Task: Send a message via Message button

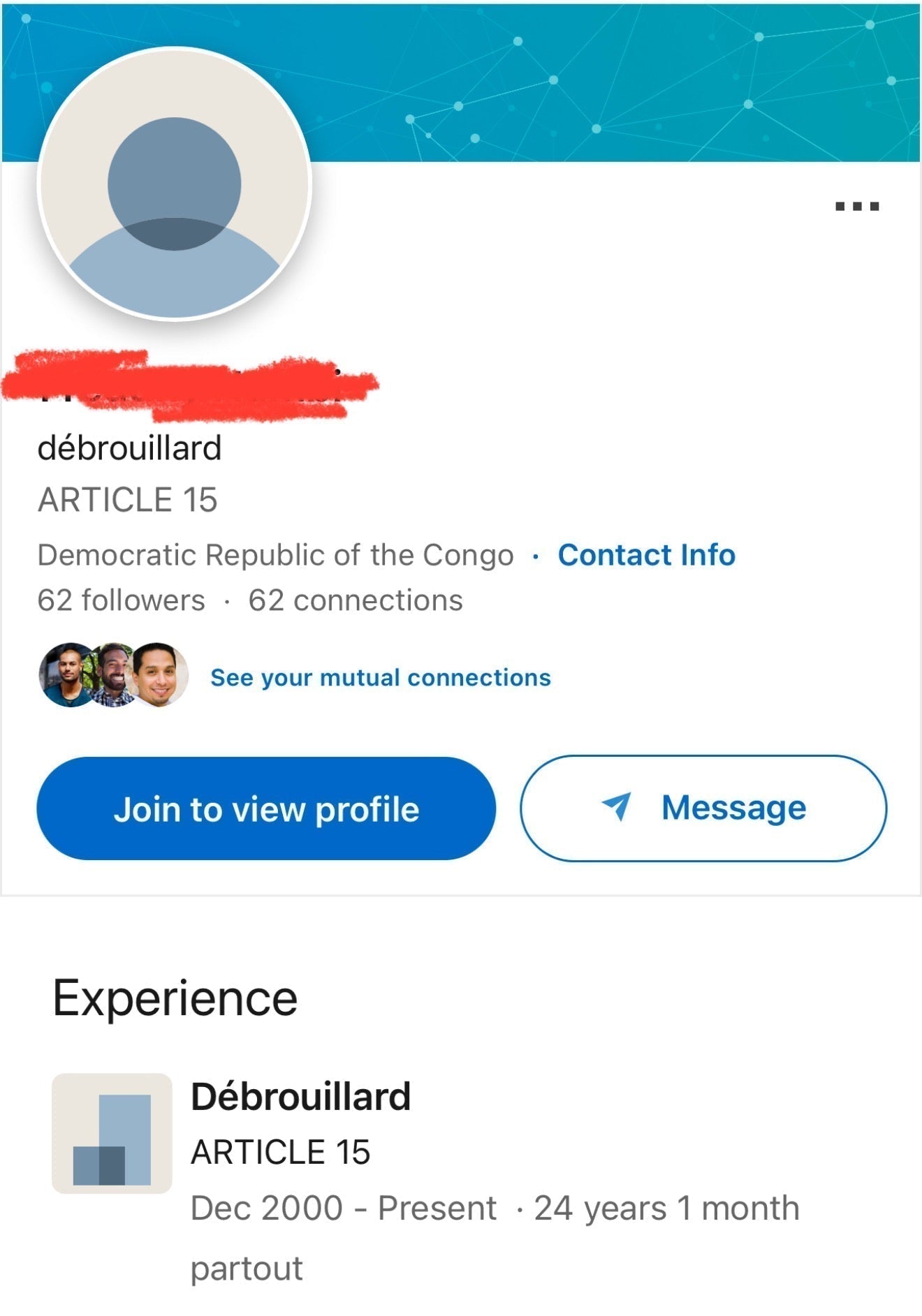Action: pos(703,808)
